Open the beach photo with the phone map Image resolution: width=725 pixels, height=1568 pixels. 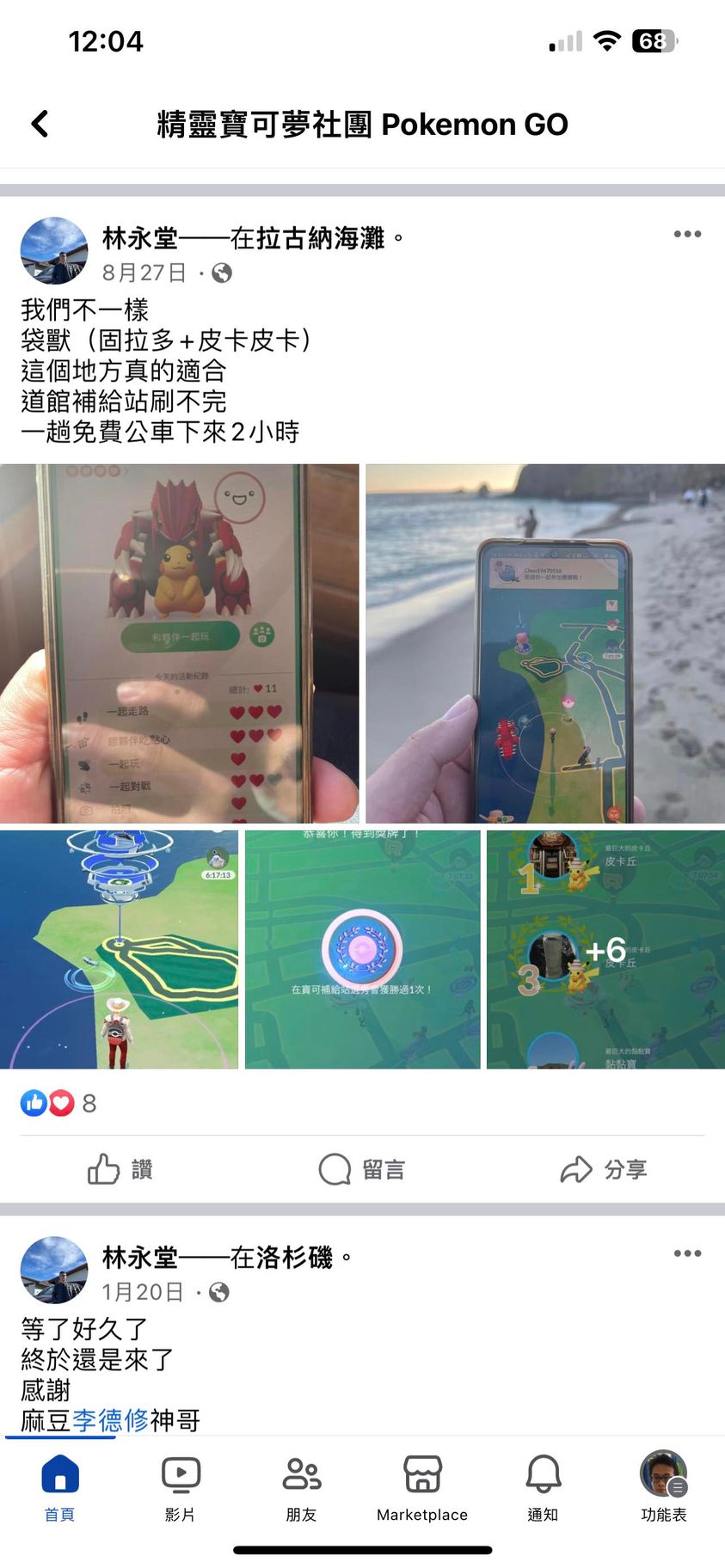[545, 643]
